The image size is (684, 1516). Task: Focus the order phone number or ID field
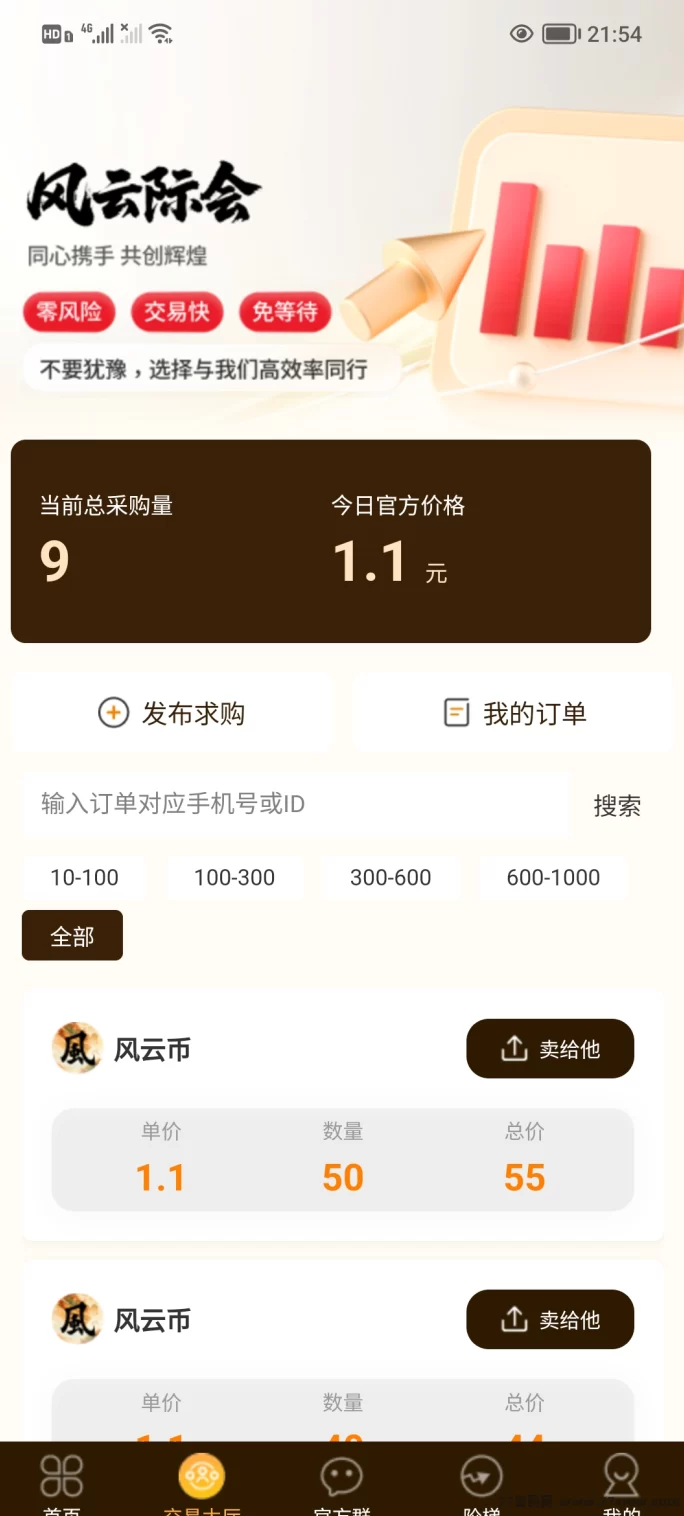295,804
